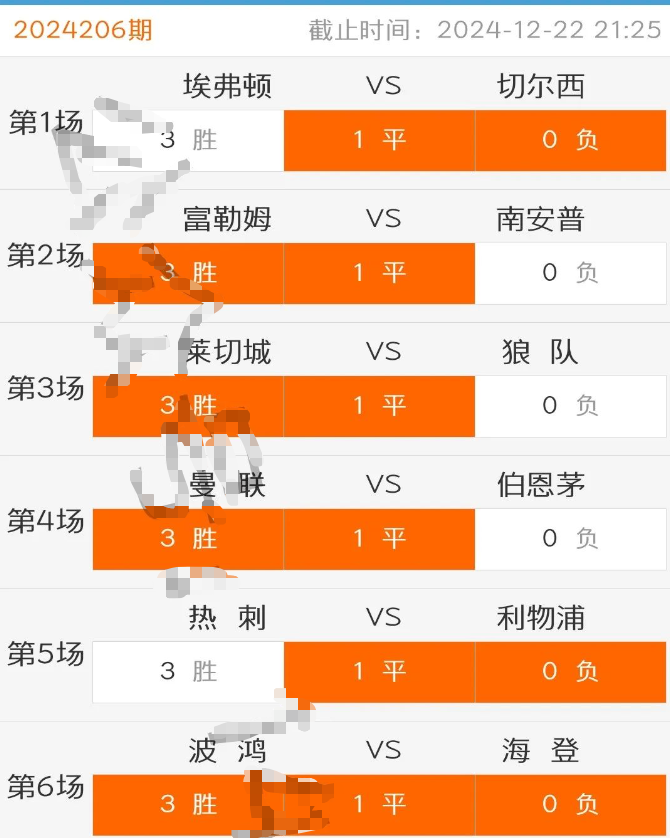Screen dimensions: 670x838
Task: Toggle 0 负 for 波鸿 vs 海登
Action: point(570,804)
